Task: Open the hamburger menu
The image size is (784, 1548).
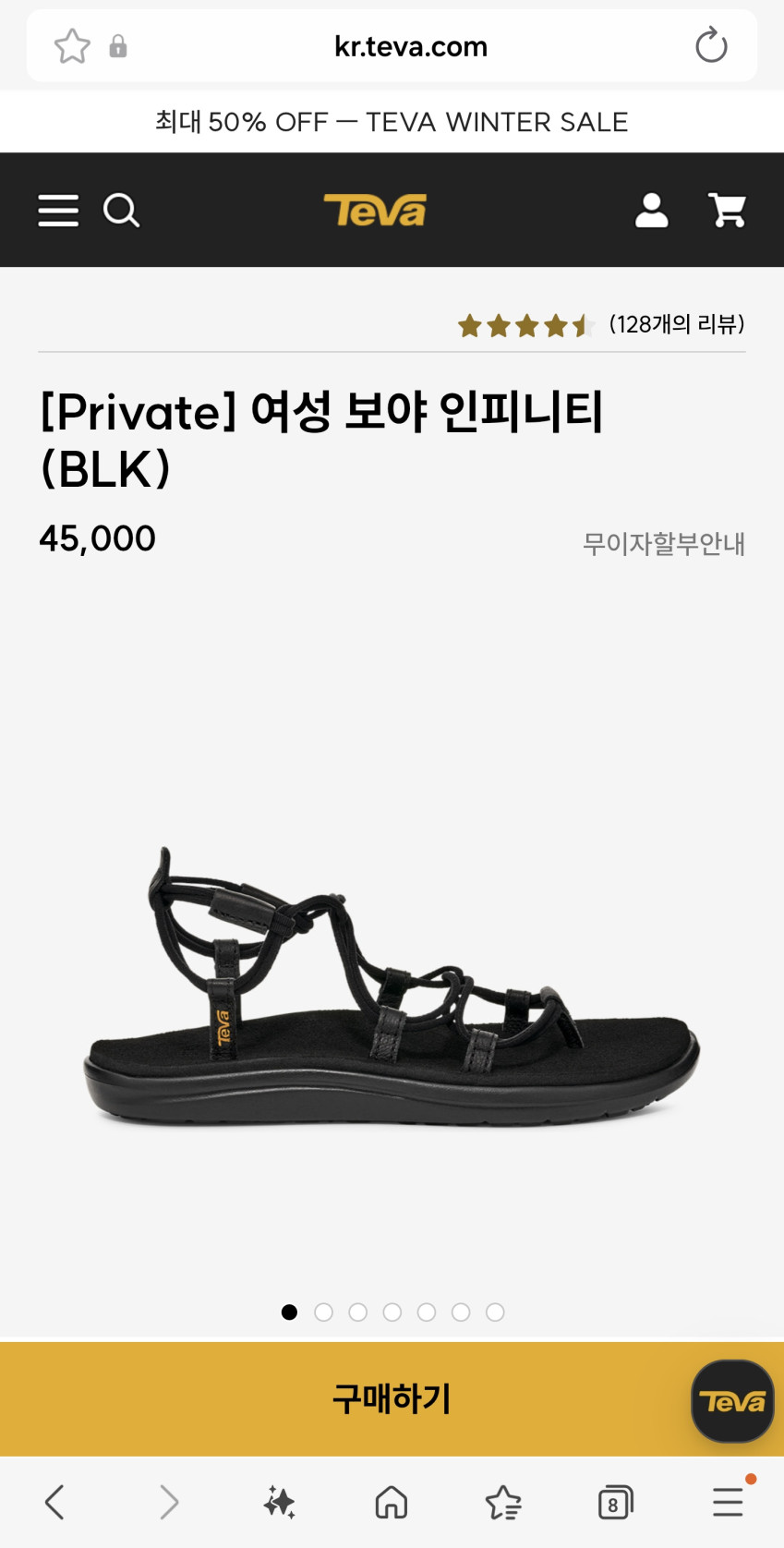Action: (58, 211)
